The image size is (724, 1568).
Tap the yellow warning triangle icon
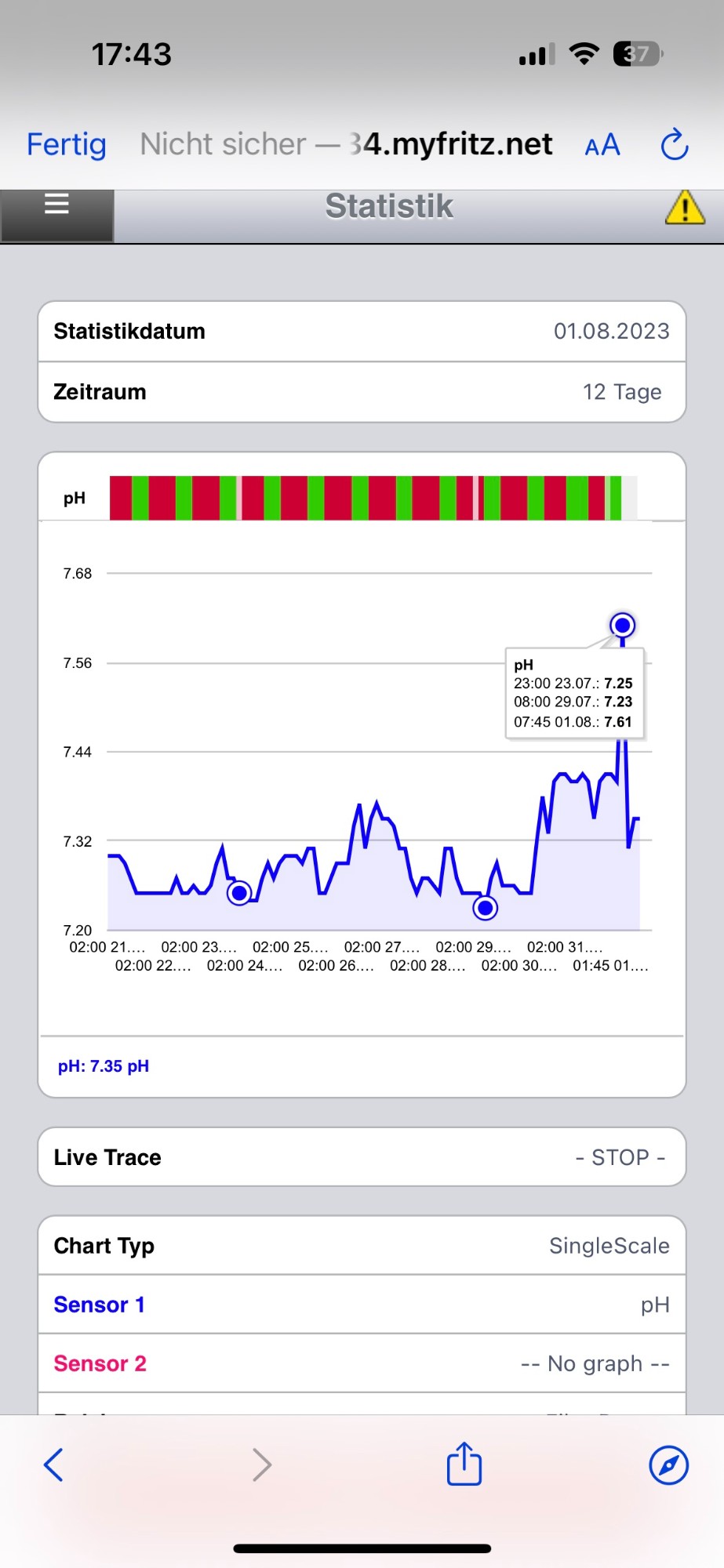coord(684,207)
